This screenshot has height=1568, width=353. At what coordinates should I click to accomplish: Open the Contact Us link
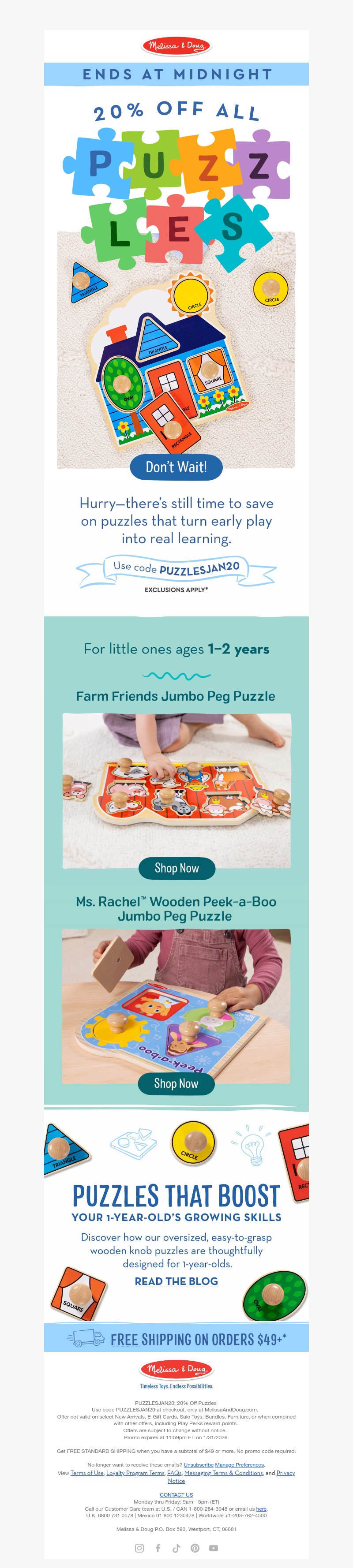tap(176, 1494)
